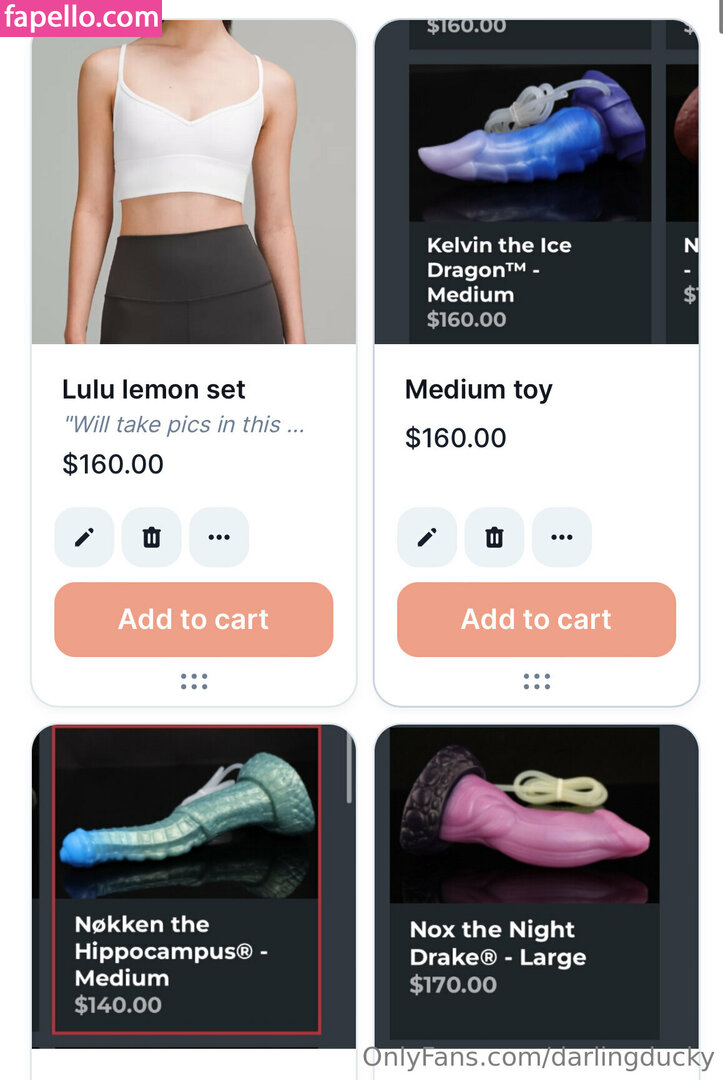The image size is (723, 1080).
Task: Delete the Lulu lemon set item
Action: point(151,537)
